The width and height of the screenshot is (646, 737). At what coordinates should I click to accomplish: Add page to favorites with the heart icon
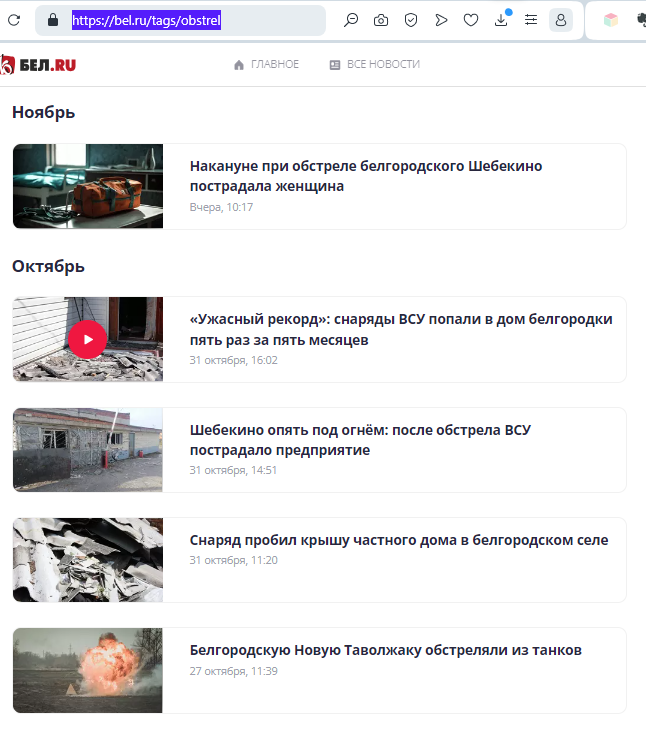(x=471, y=20)
